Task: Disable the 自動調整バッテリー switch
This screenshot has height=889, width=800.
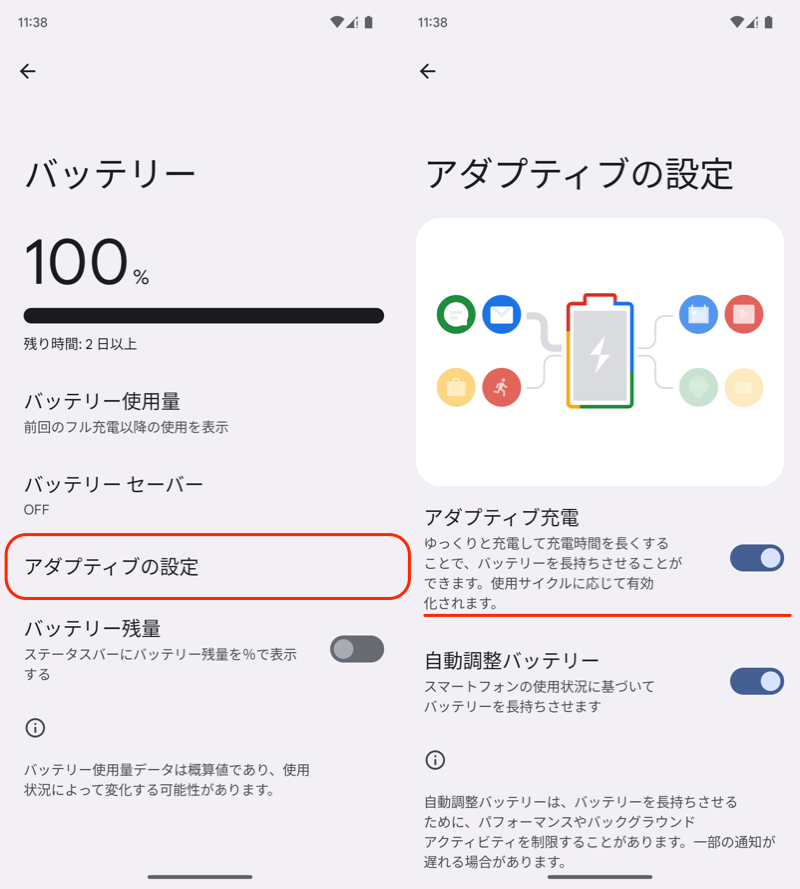Action: pos(757,681)
